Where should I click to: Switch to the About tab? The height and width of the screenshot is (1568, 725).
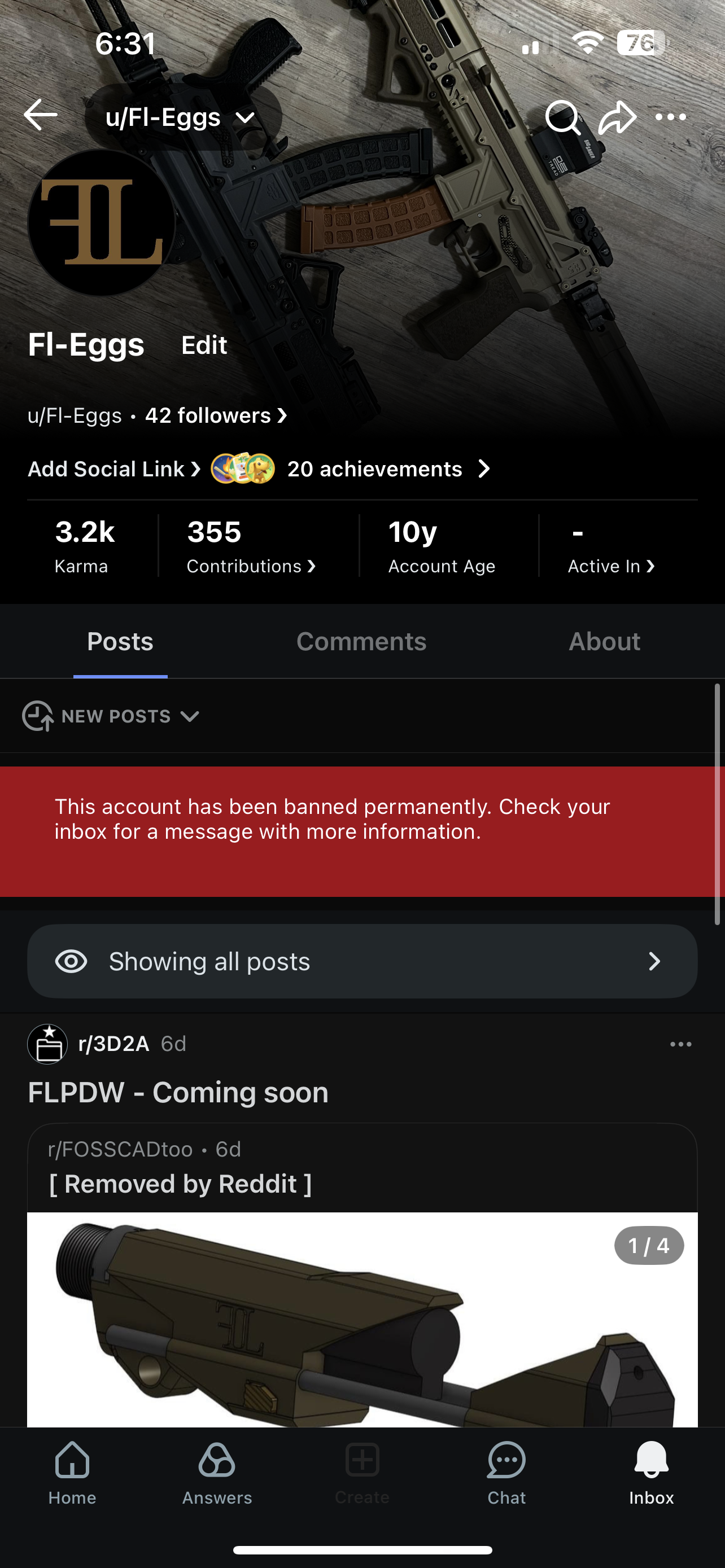point(604,642)
